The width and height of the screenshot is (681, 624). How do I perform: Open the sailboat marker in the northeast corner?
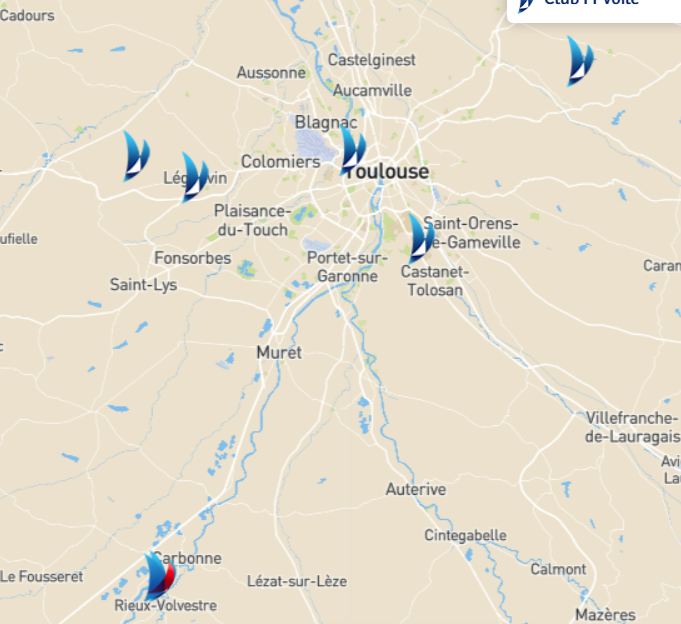tap(580, 61)
